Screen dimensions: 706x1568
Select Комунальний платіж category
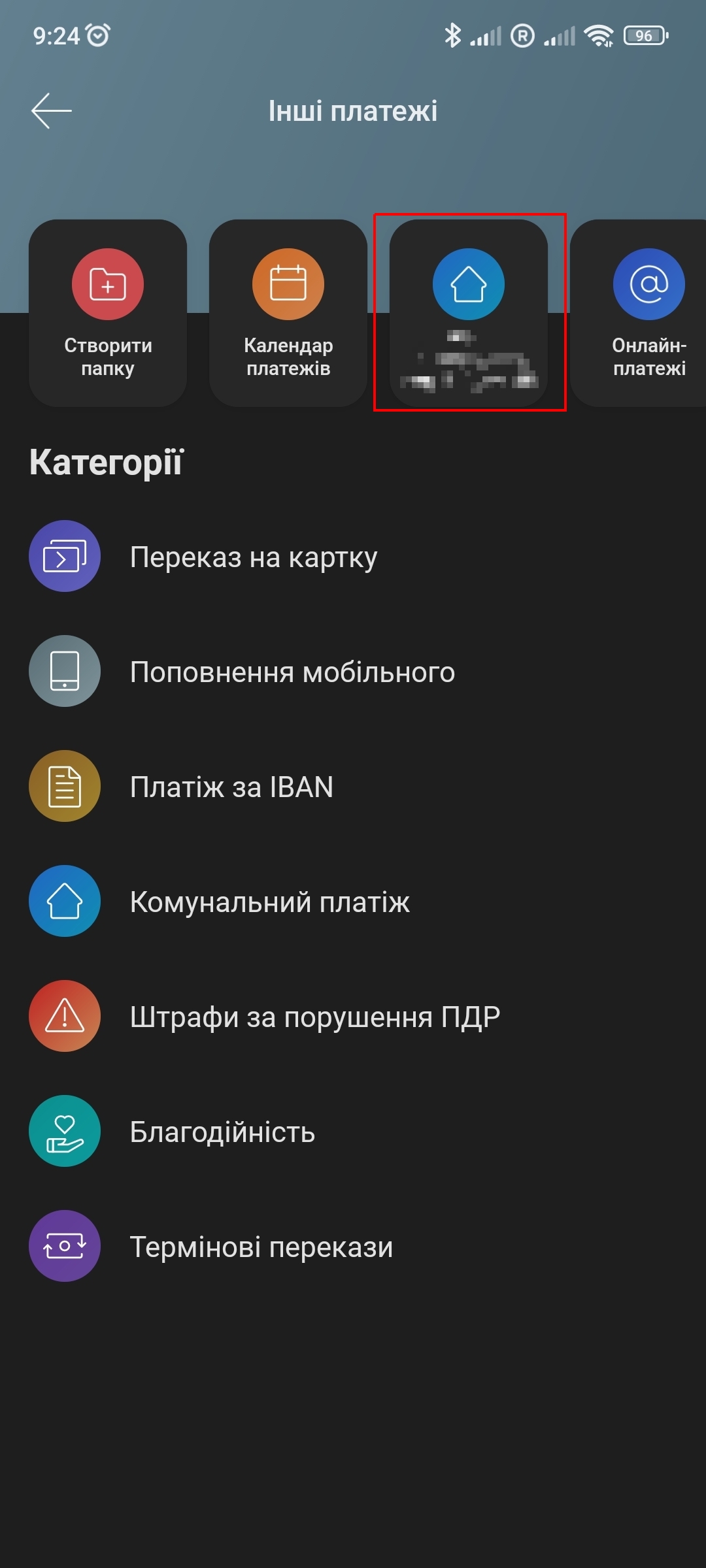353,902
